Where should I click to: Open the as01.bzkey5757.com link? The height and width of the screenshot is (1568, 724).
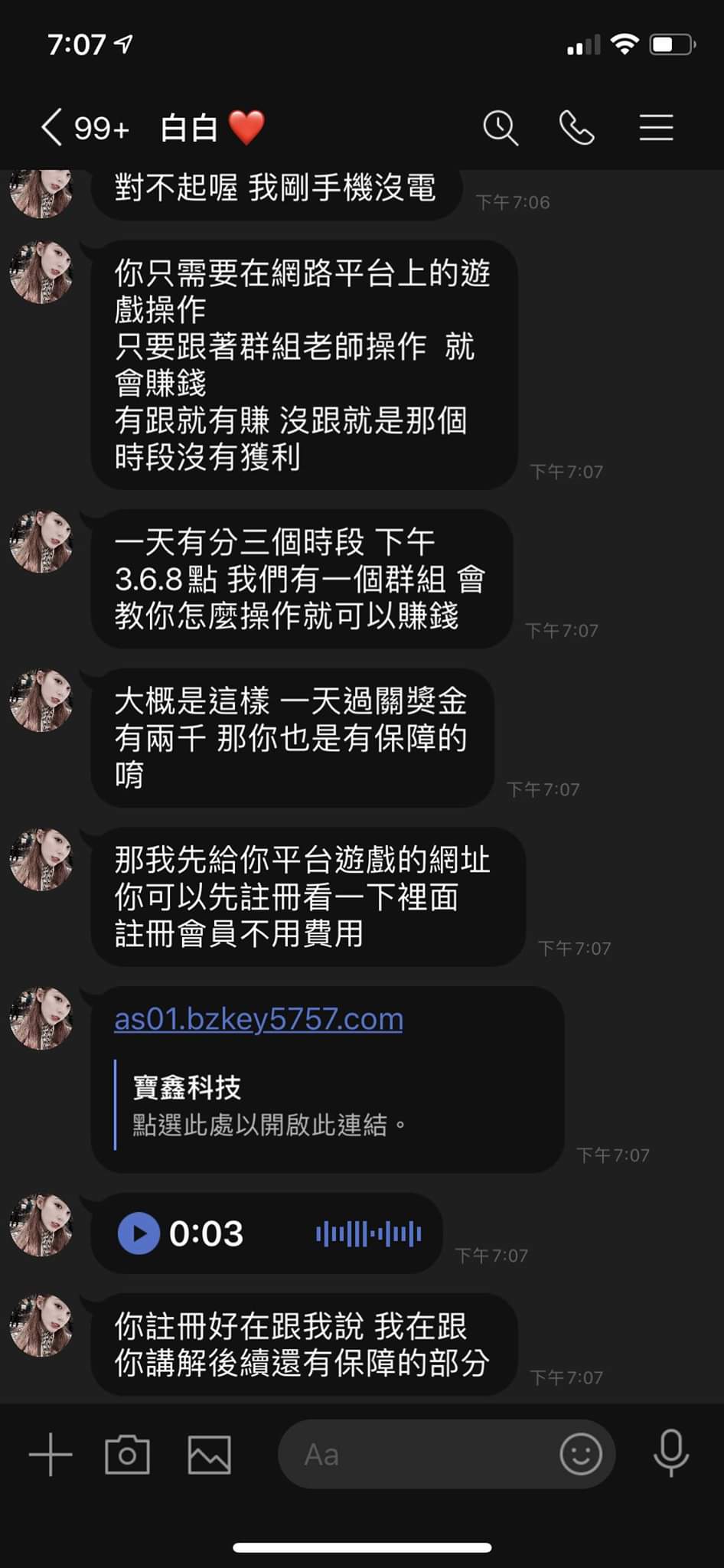click(259, 1019)
